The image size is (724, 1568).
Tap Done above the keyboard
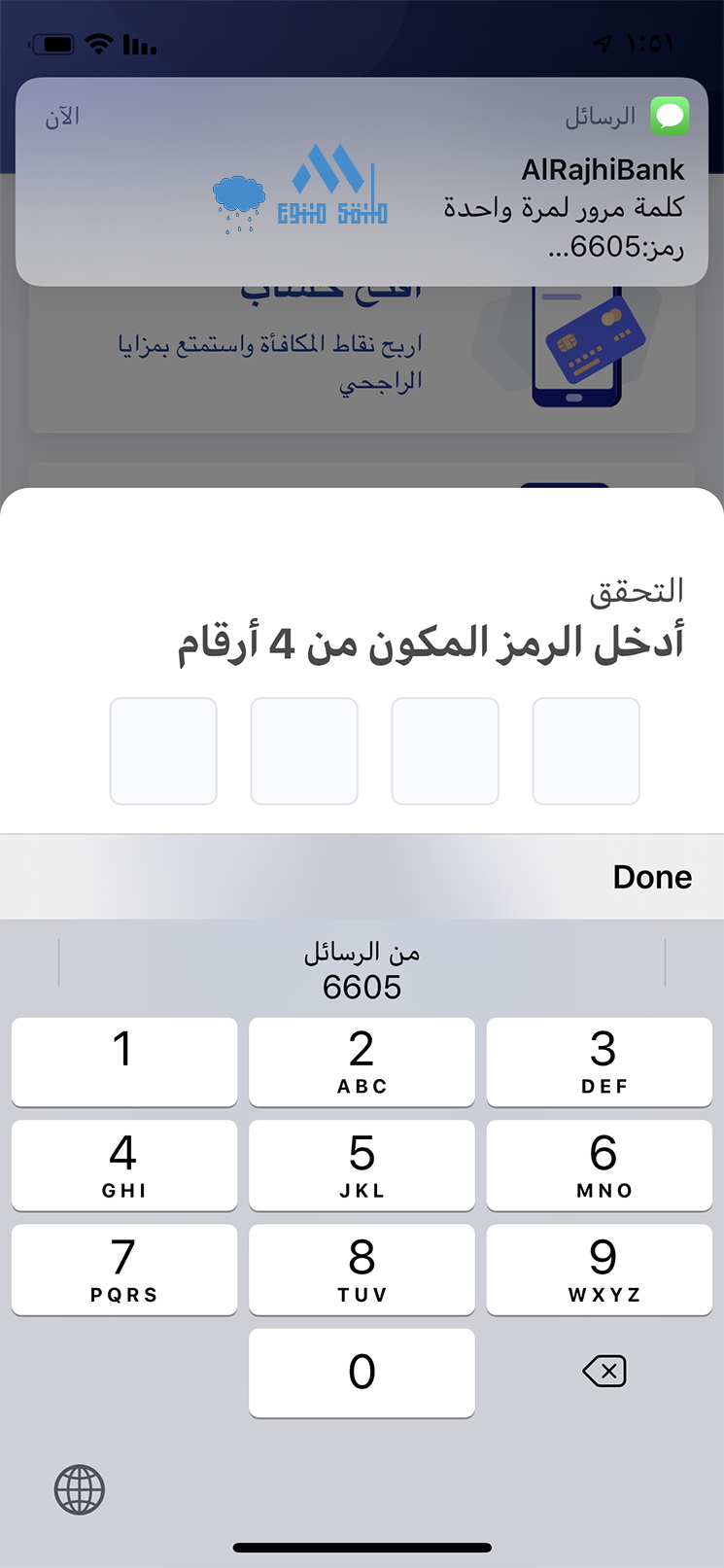[652, 877]
